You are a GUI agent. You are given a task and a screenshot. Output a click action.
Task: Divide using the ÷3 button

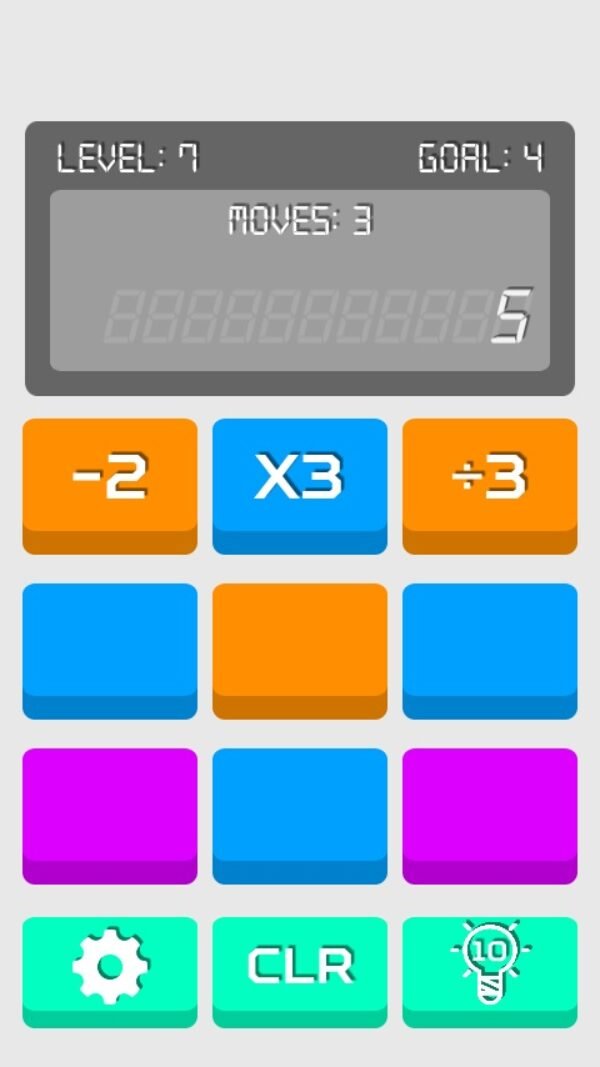pos(490,478)
